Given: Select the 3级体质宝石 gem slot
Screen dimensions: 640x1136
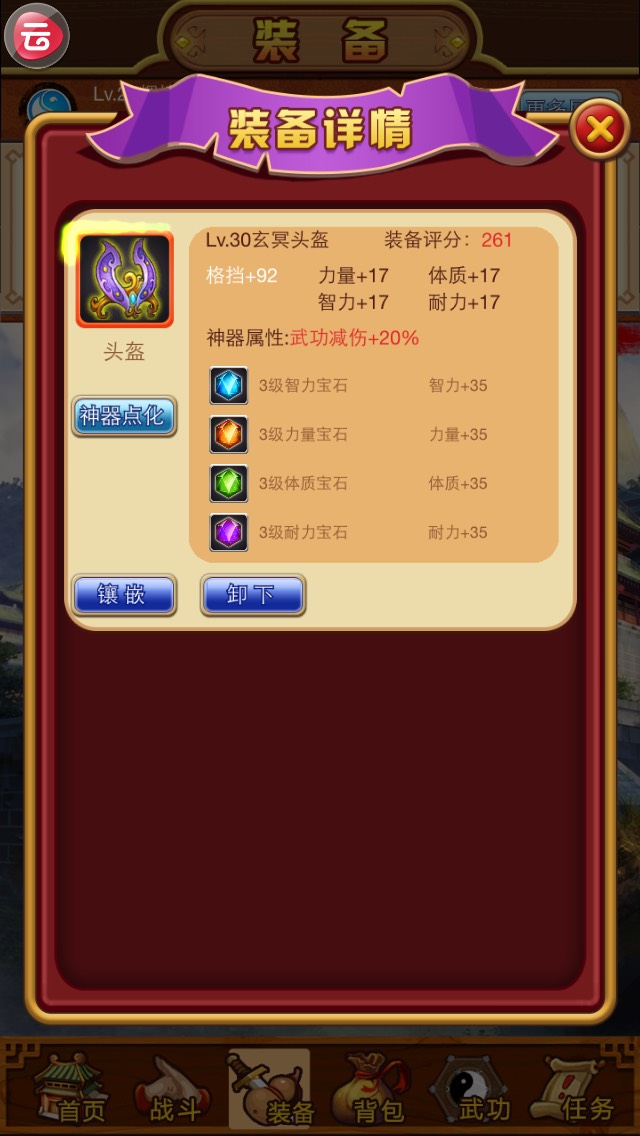Looking at the screenshot, I should tap(229, 483).
